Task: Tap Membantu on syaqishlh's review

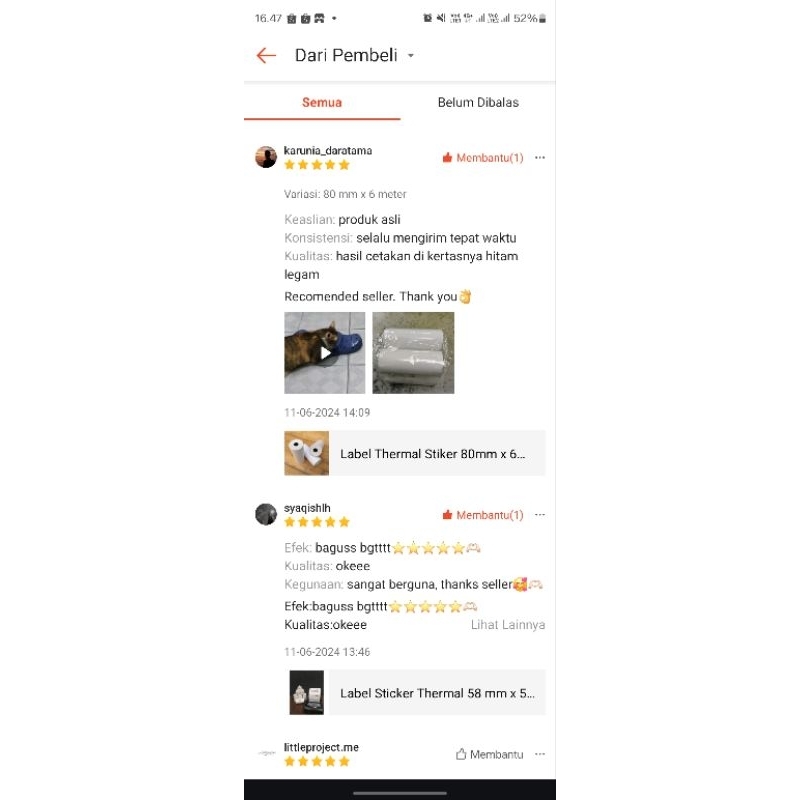Action: (x=483, y=515)
